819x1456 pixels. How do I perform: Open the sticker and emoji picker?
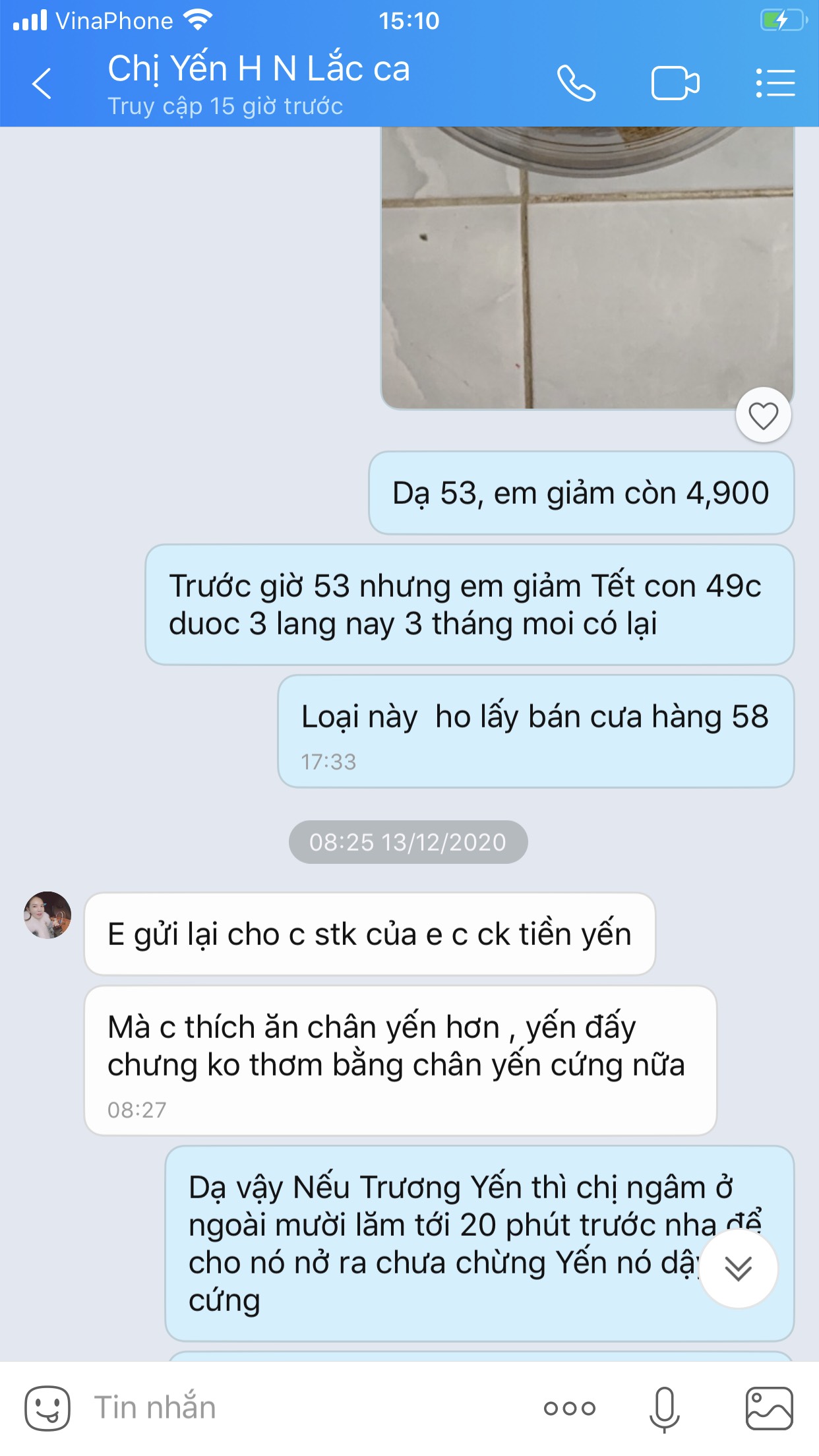(x=47, y=1407)
